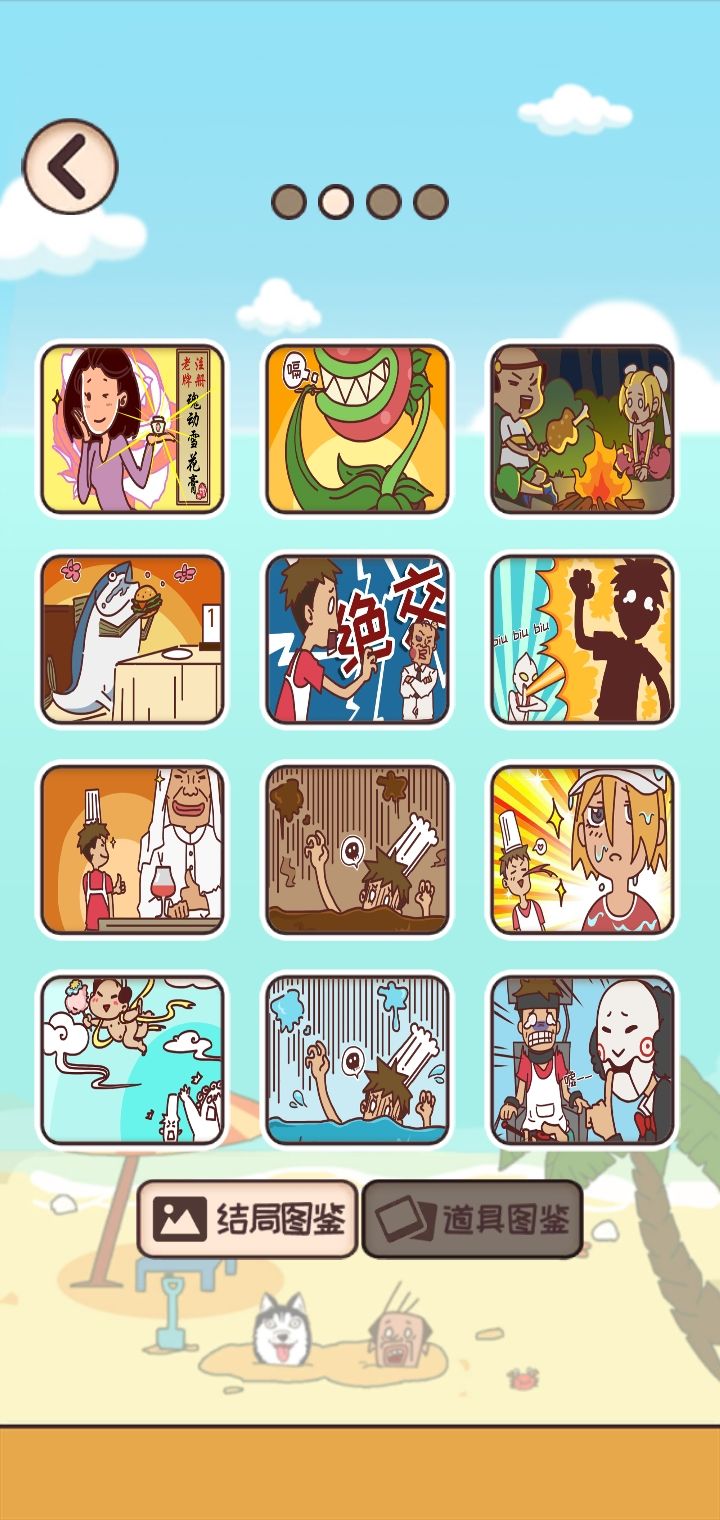The height and width of the screenshot is (1520, 720).
Task: Click the cards icon on the 道具图鉴 button
Action: [403, 1216]
